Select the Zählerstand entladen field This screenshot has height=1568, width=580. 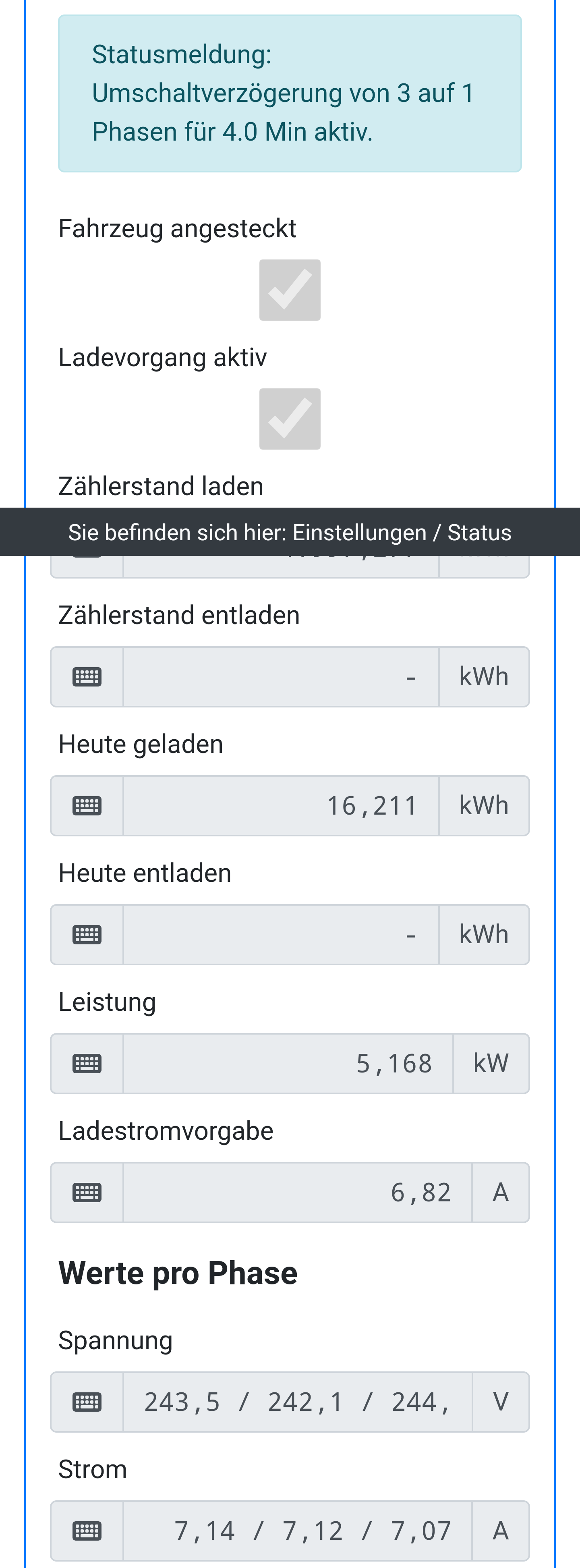(281, 677)
